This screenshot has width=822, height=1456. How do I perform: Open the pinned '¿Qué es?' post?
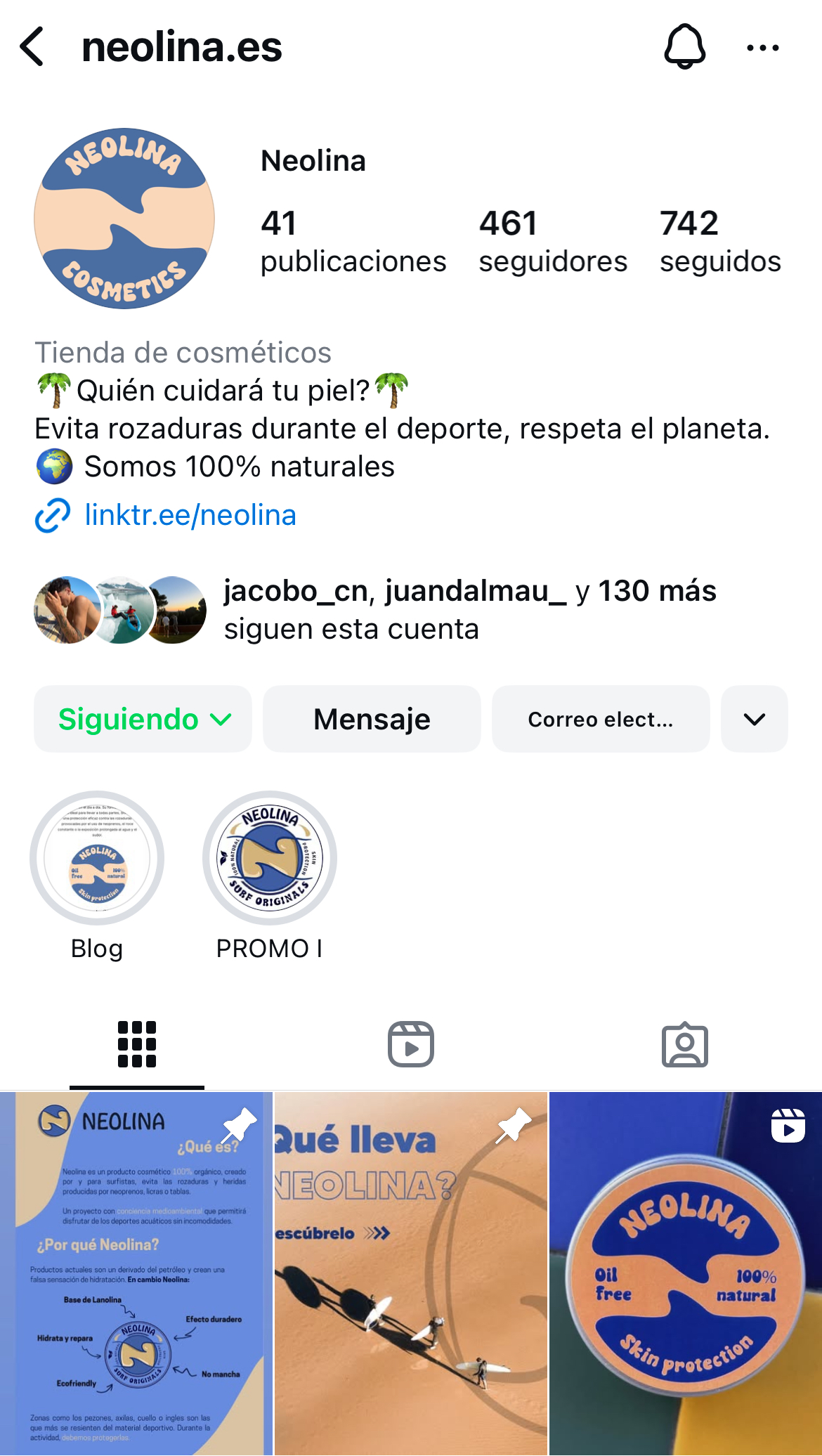[x=136, y=1273]
